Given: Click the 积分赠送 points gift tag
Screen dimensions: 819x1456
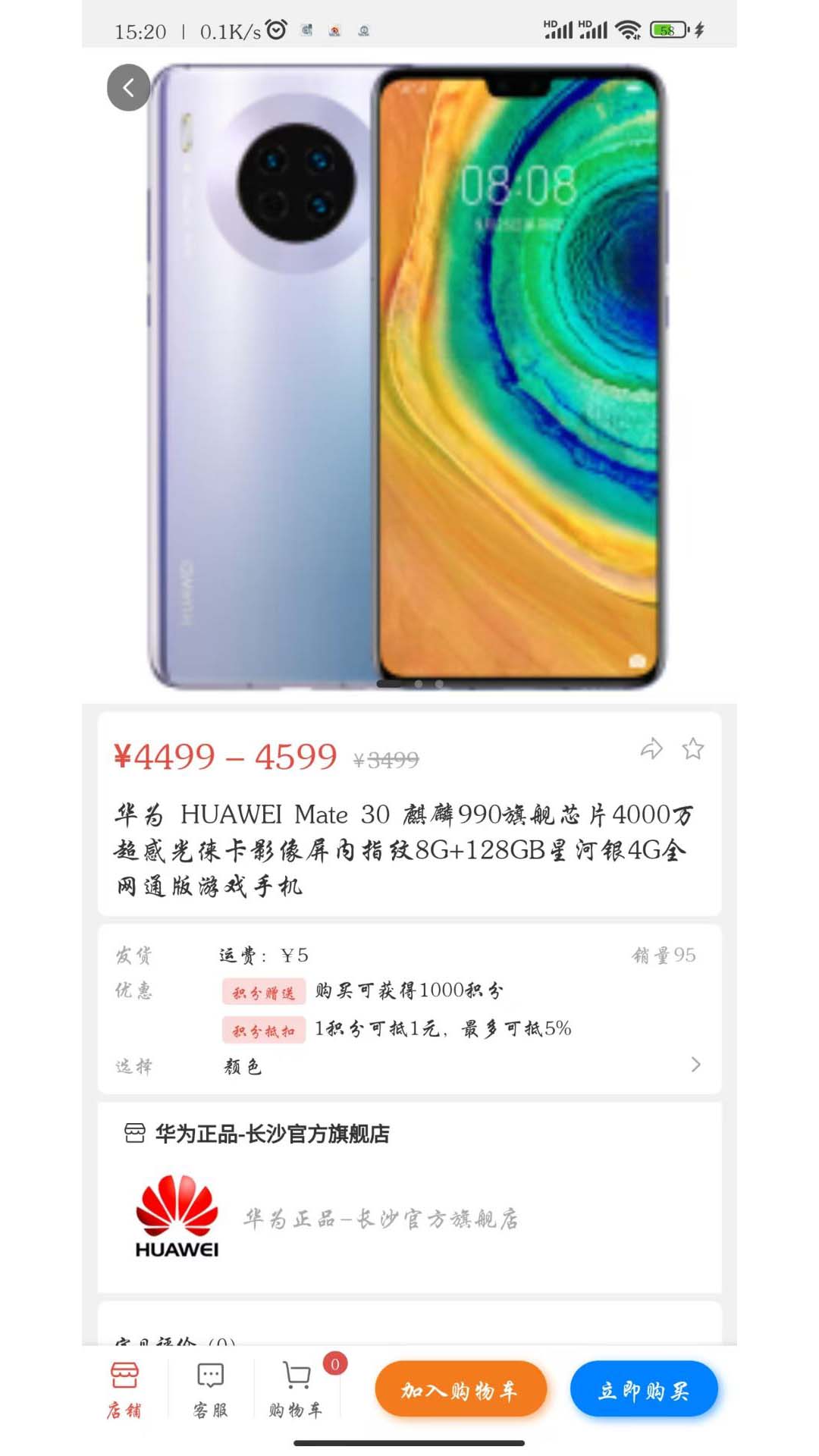Looking at the screenshot, I should click(x=265, y=990).
